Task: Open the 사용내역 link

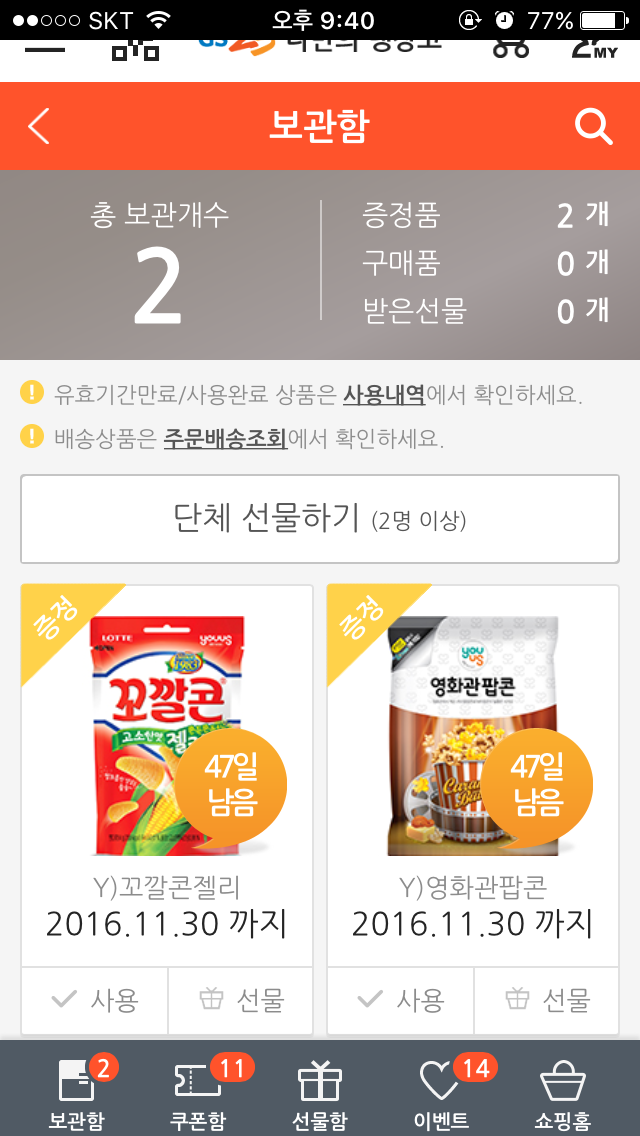Action: 384,394
